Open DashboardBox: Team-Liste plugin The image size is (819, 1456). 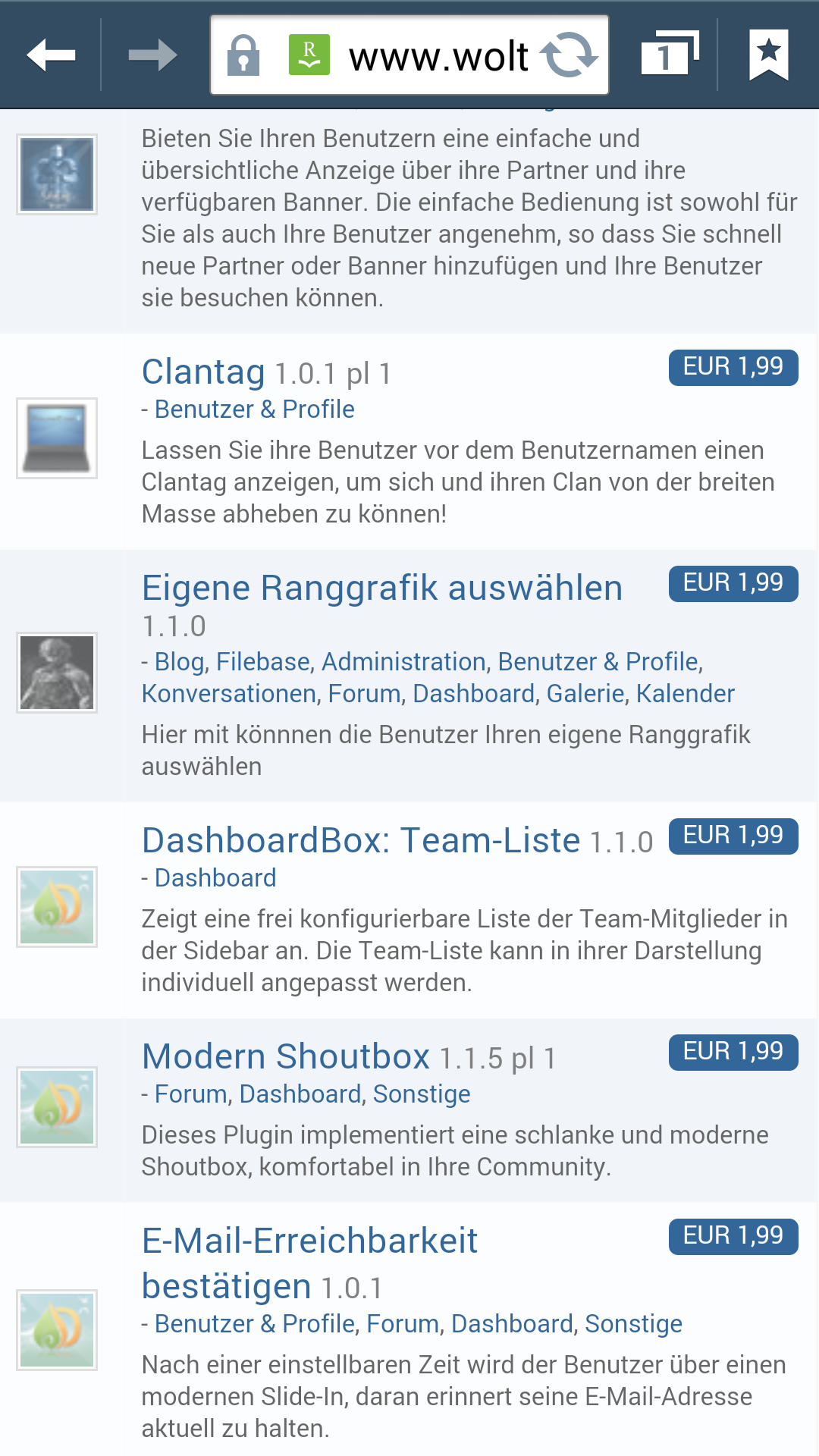[x=360, y=841]
